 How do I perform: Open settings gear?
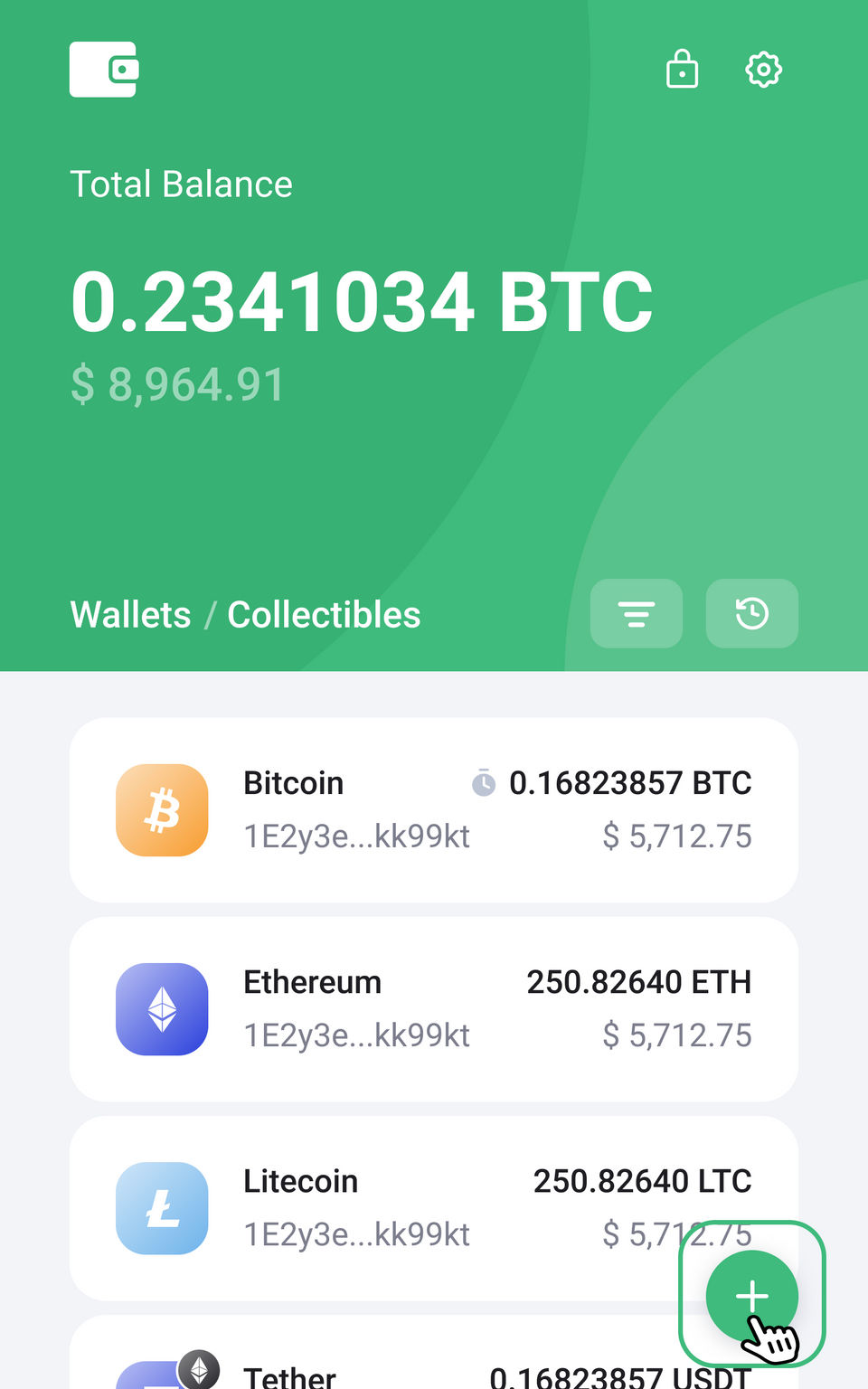pyautogui.click(x=763, y=69)
